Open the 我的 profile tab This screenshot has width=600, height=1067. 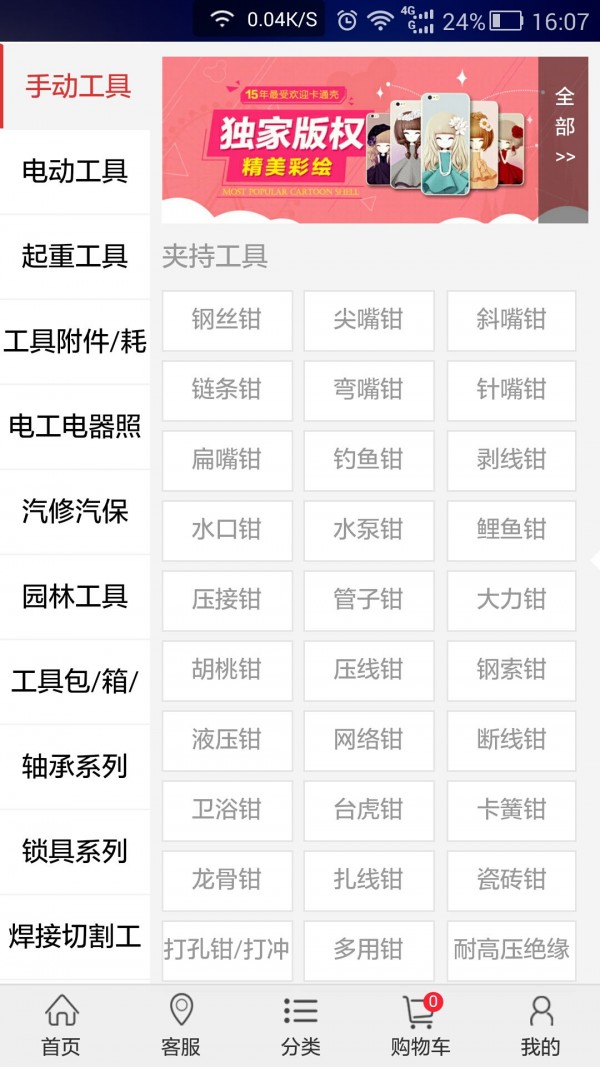pos(540,1025)
